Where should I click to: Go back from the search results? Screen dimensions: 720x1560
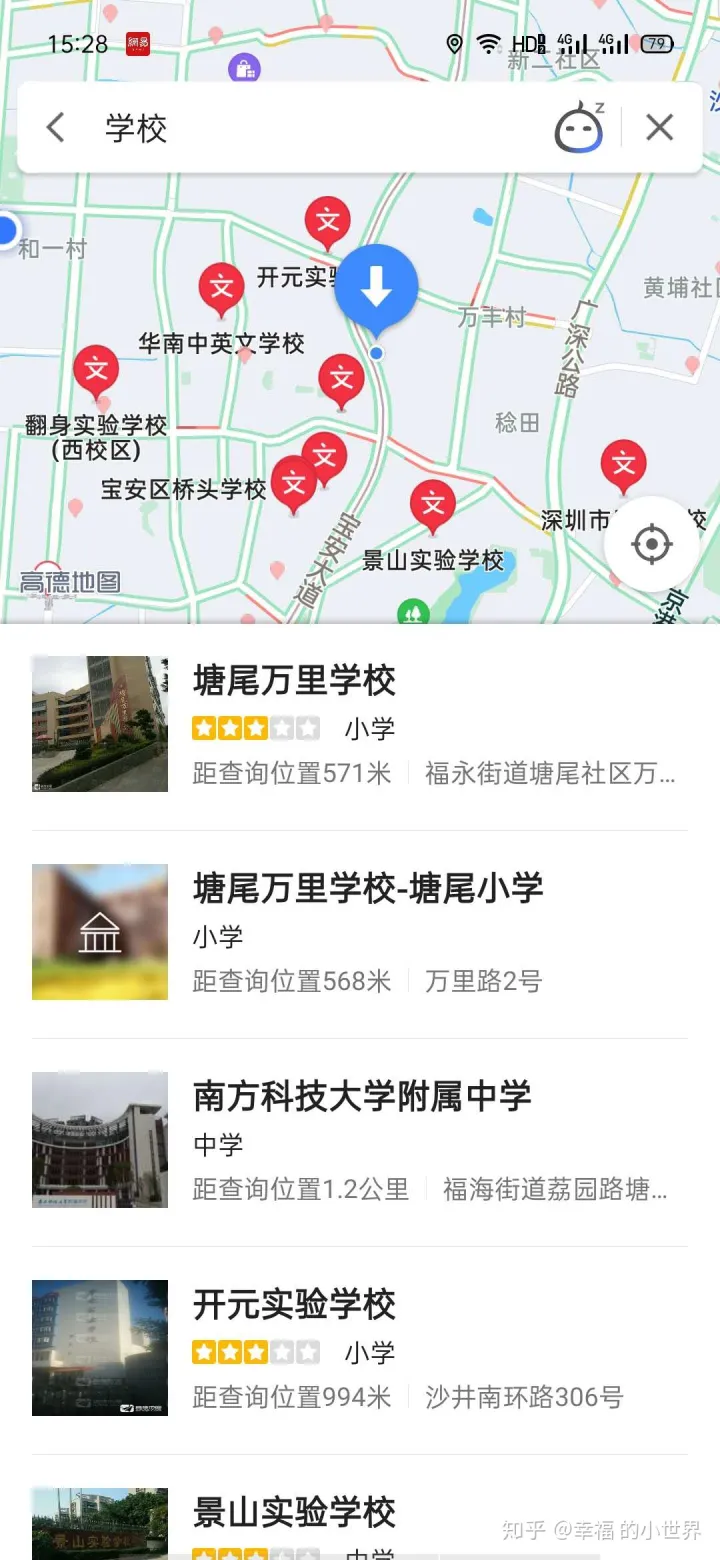coord(56,128)
